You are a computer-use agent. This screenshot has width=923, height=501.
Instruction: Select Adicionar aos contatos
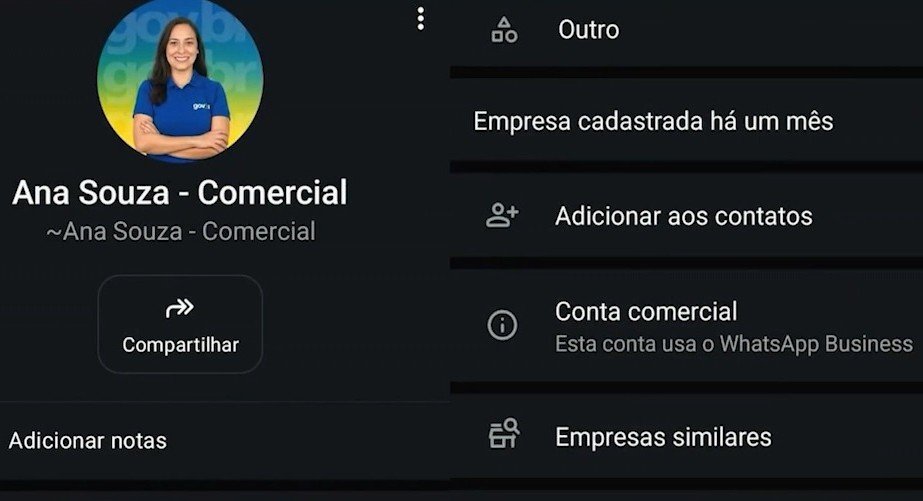tap(684, 216)
